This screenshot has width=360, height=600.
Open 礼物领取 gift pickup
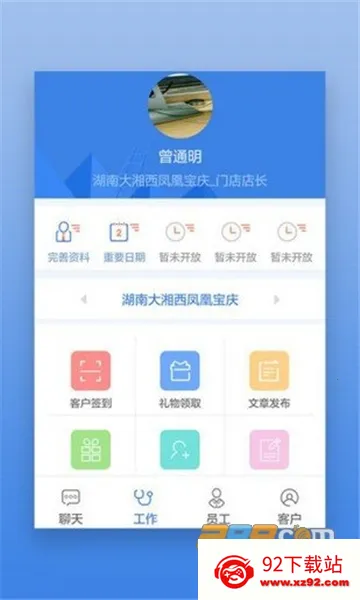(180, 379)
